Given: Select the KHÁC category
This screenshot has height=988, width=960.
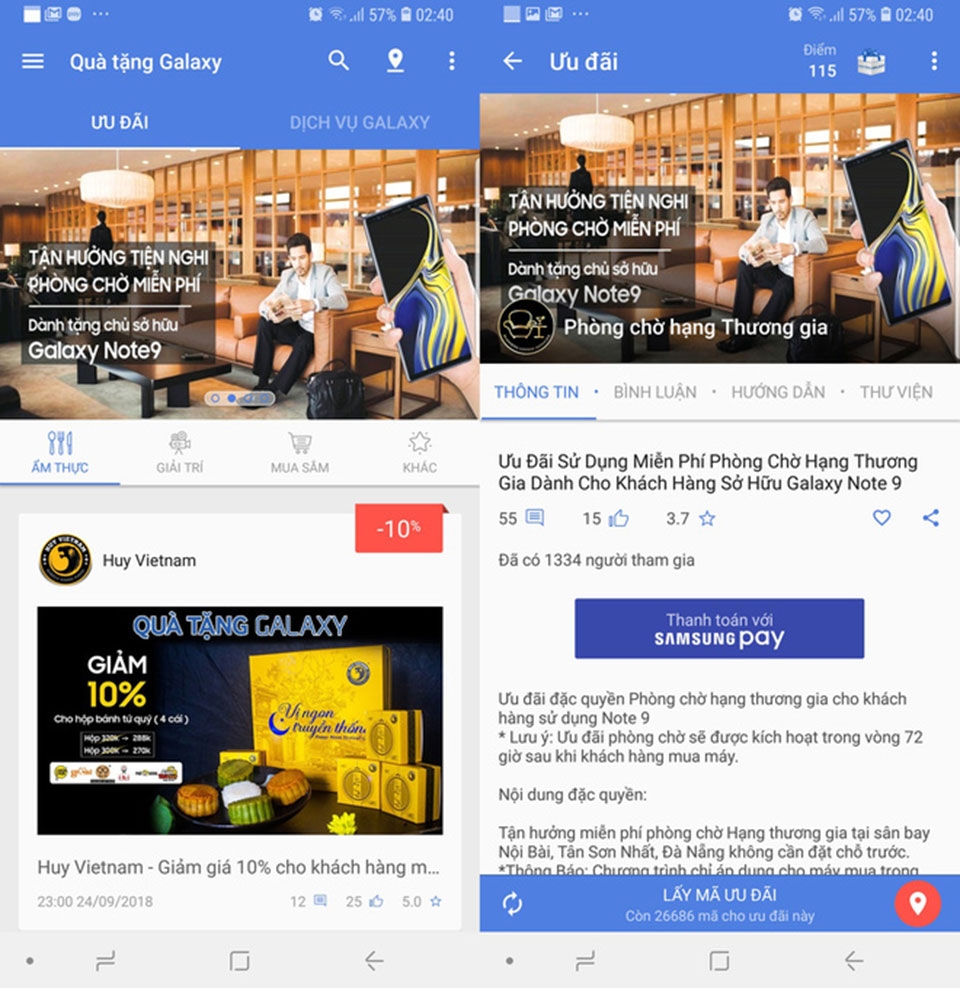Looking at the screenshot, I should tap(420, 452).
